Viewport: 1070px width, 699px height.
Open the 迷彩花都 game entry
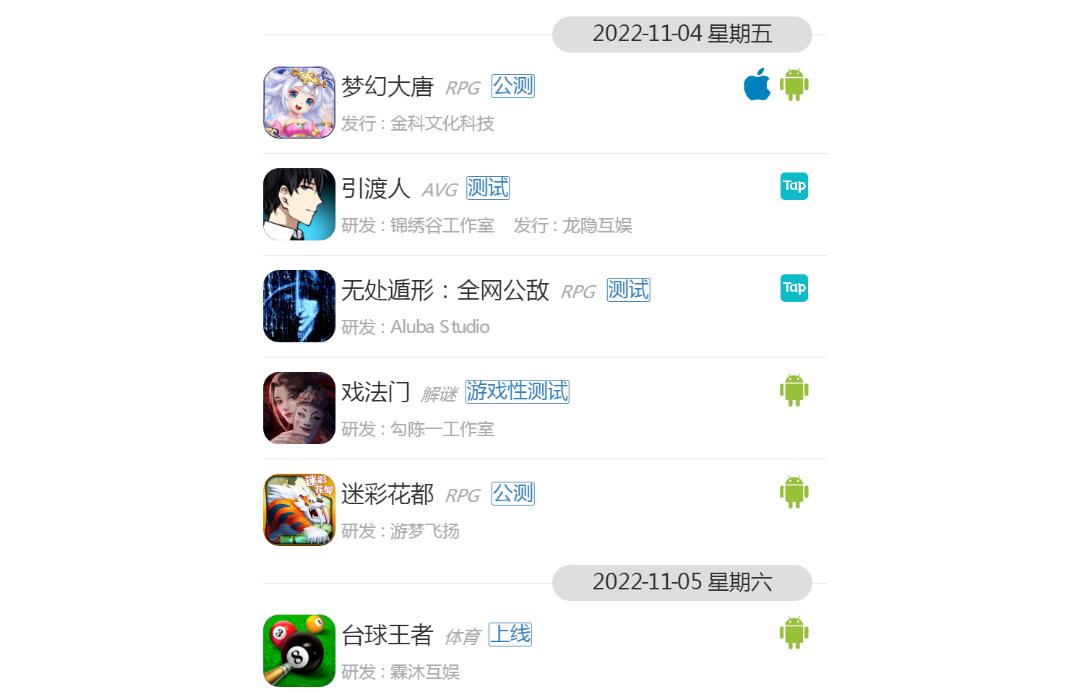click(387, 494)
